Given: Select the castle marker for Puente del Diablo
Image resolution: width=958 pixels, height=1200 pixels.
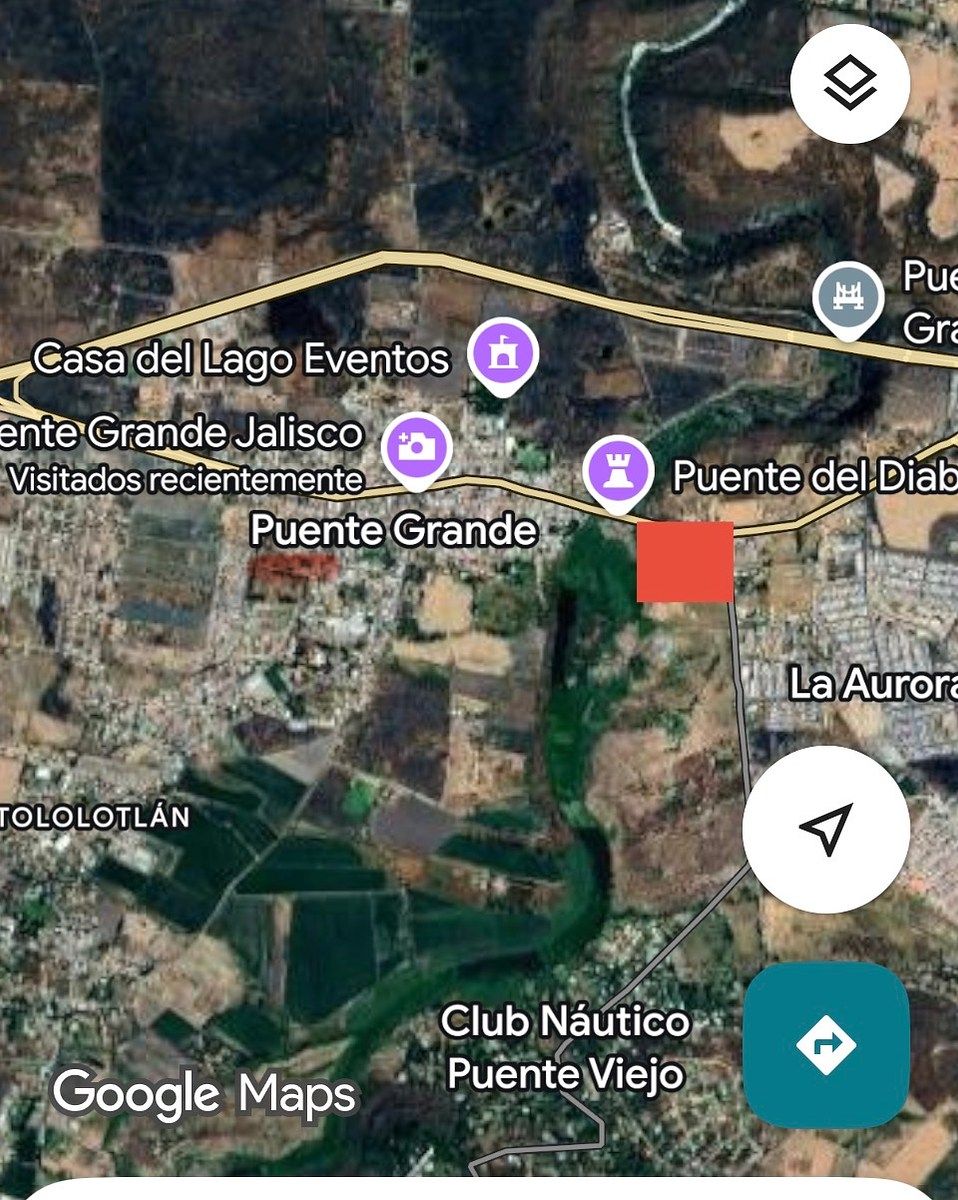Looking at the screenshot, I should tap(616, 468).
